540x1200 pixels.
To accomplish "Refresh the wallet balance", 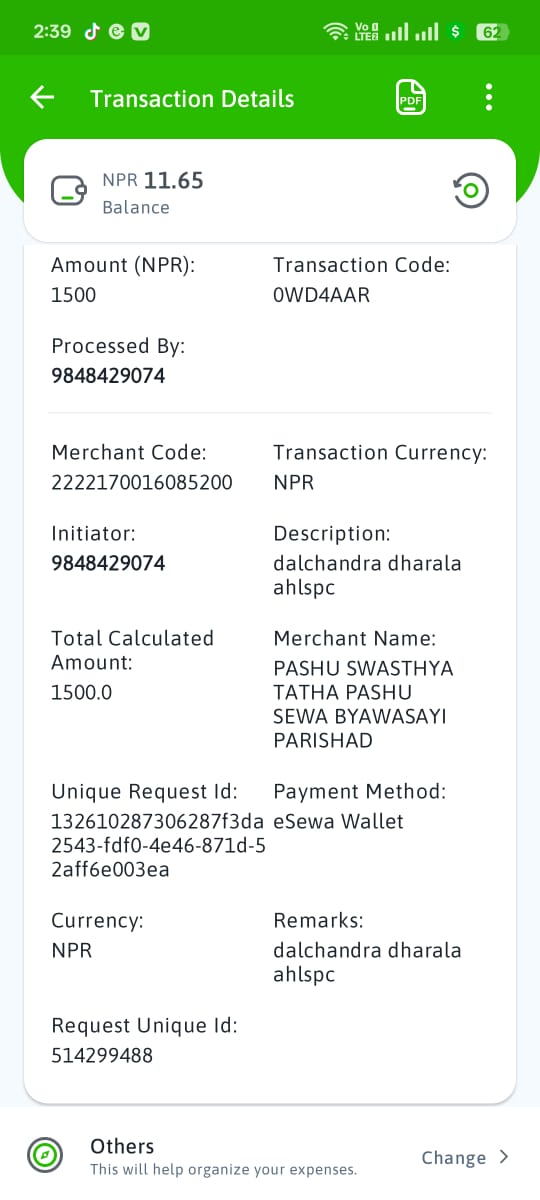I will [x=471, y=190].
